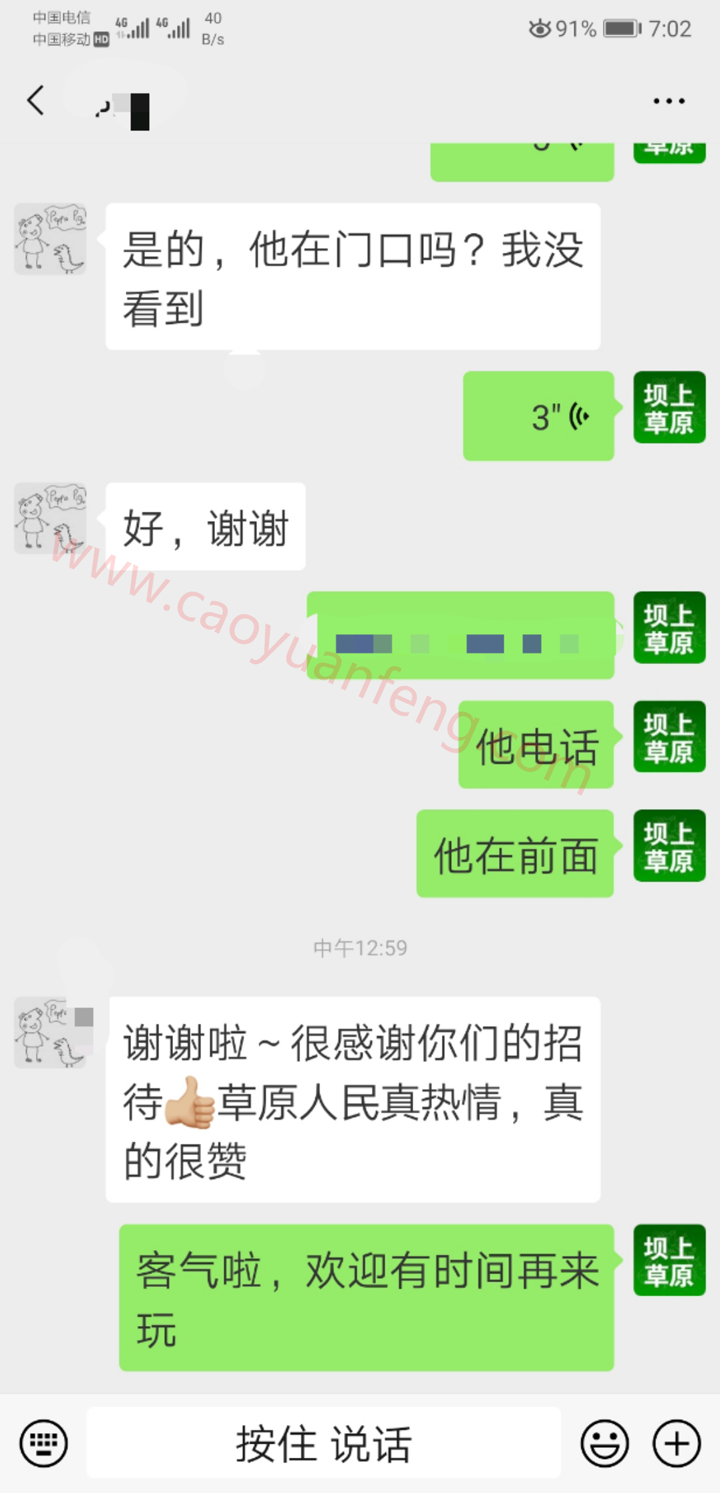Open 坝上草原 avatar beside 他电话
This screenshot has height=1493, width=720.
pos(669,737)
